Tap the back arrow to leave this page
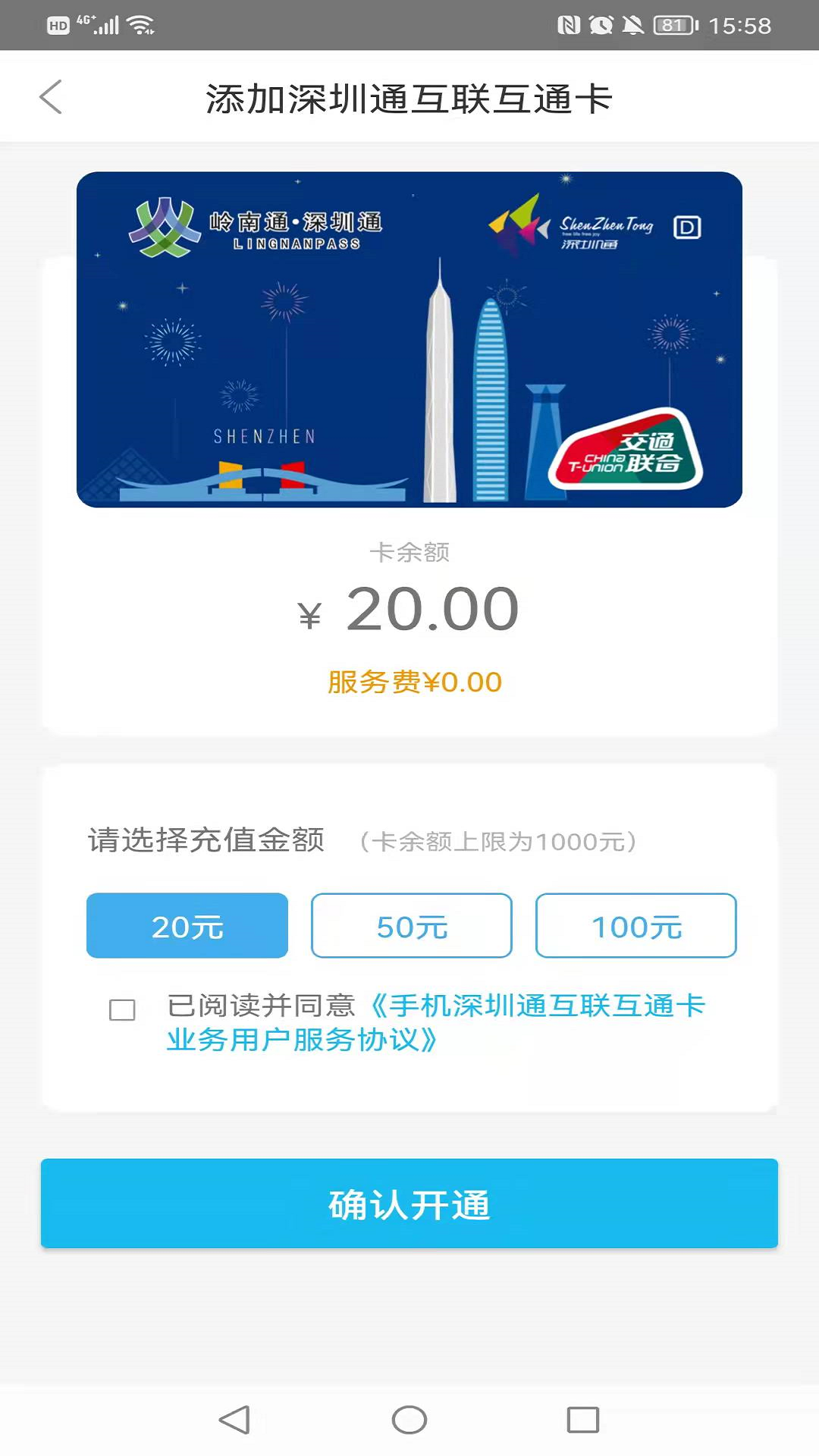 click(50, 98)
